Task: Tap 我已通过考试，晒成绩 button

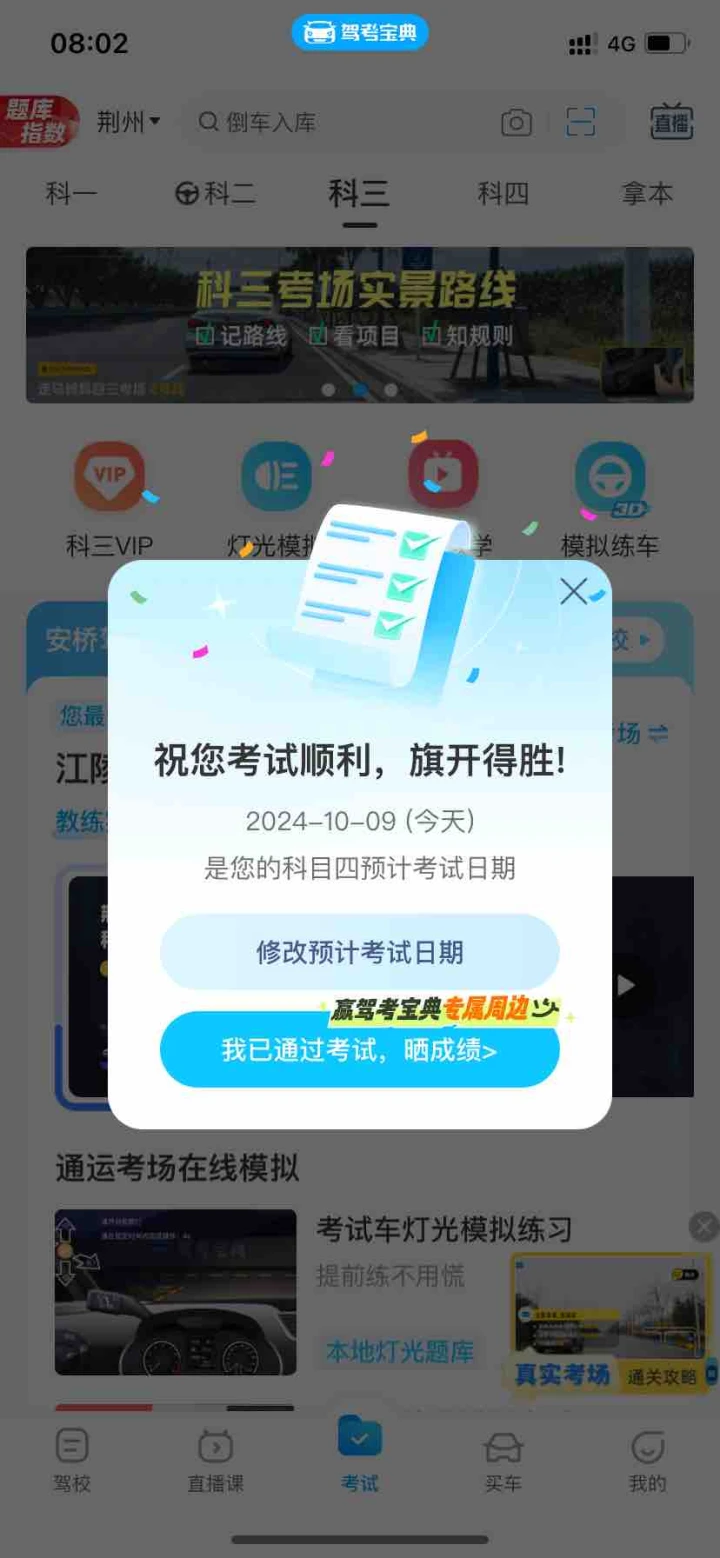Action: (x=360, y=1050)
